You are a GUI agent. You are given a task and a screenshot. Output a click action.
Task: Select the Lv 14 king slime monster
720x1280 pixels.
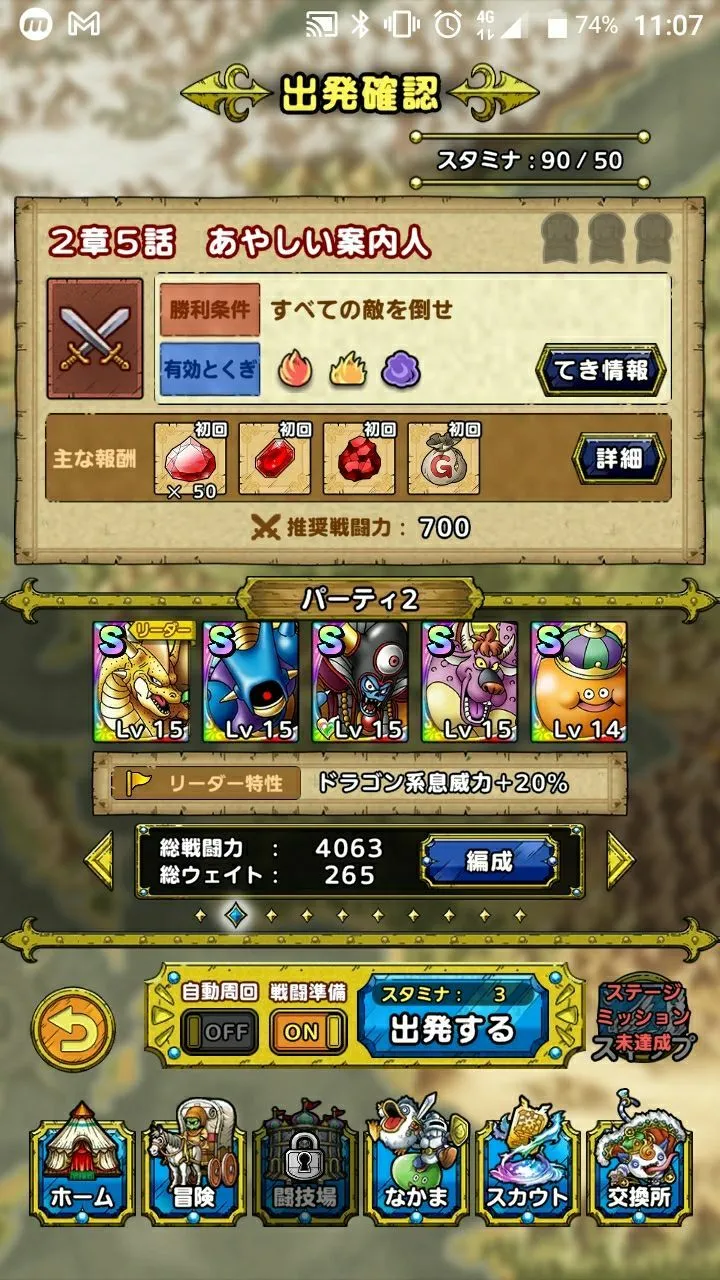(578, 681)
